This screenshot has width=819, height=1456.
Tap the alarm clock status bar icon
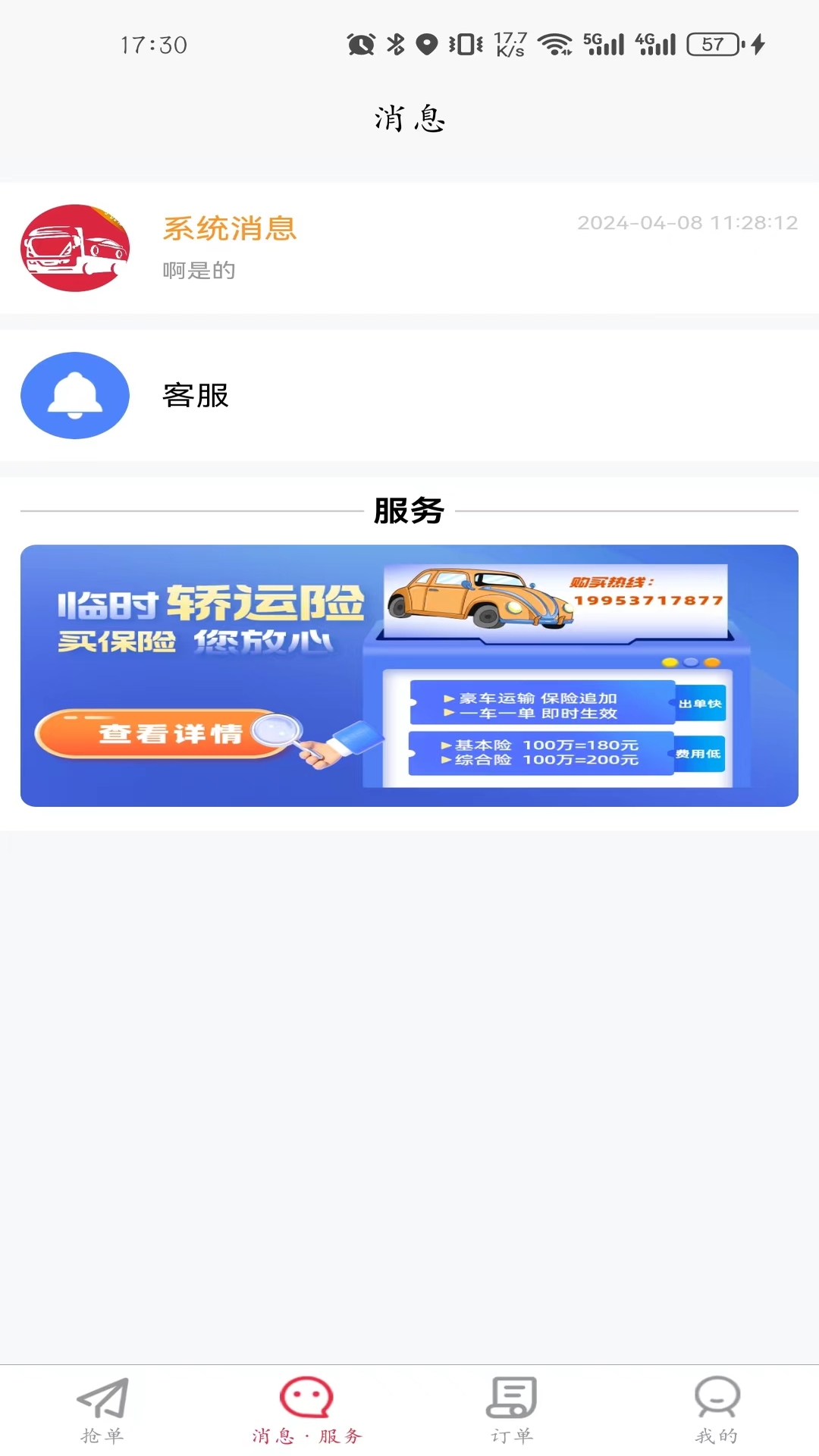pyautogui.click(x=362, y=45)
